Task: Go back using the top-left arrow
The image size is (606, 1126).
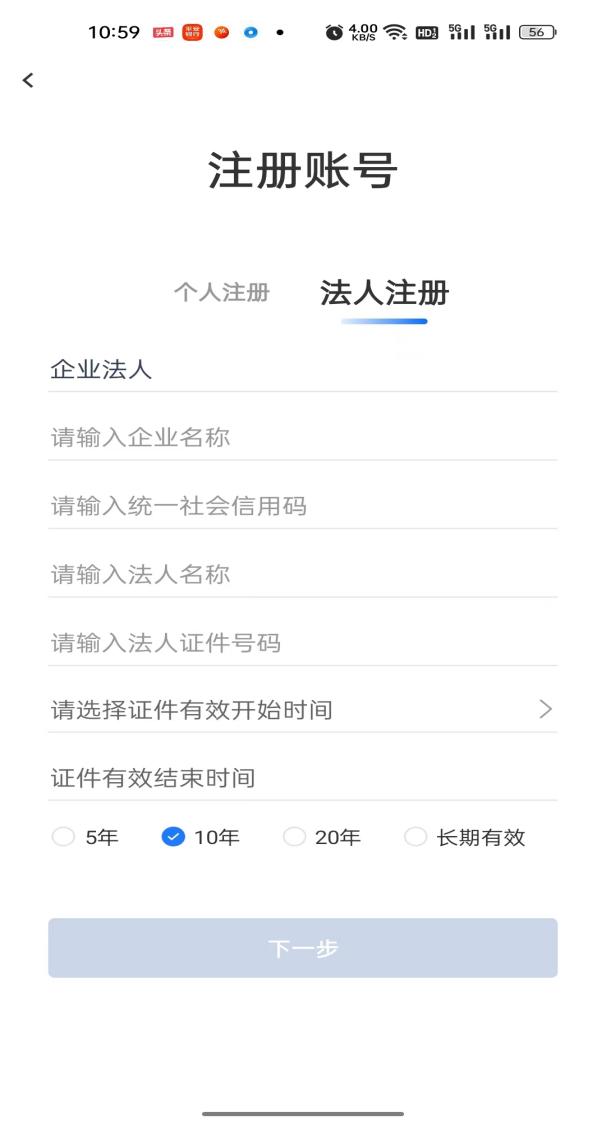Action: 28,81
